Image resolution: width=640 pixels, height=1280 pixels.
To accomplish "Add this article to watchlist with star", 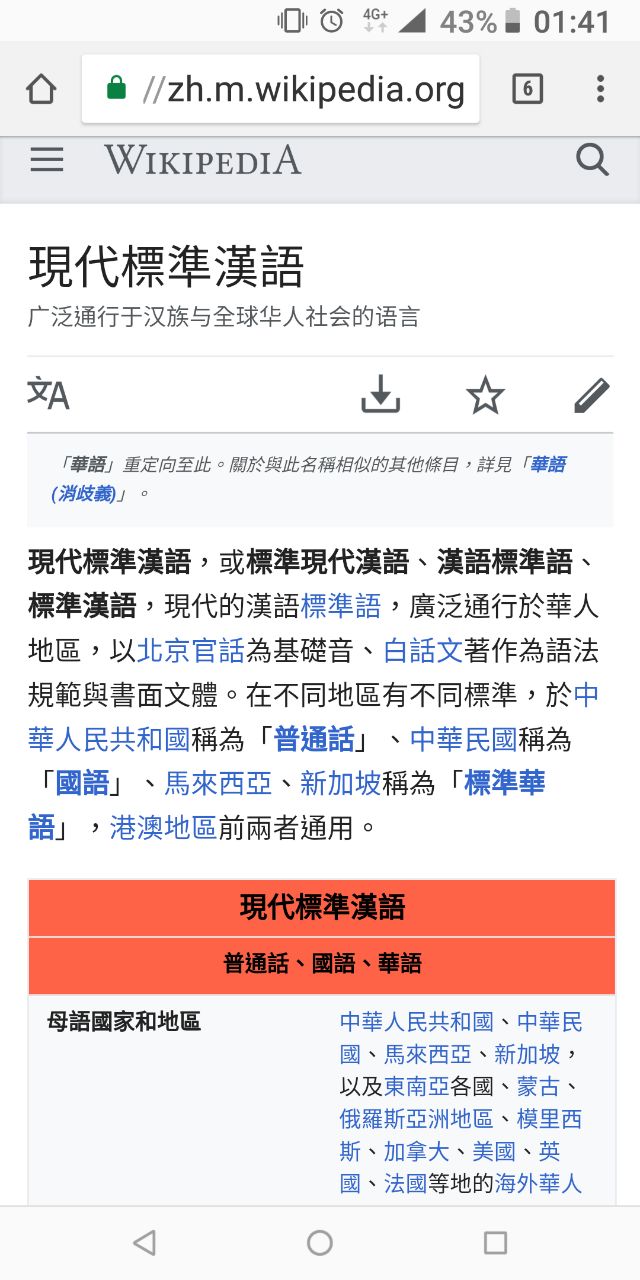I will (486, 395).
